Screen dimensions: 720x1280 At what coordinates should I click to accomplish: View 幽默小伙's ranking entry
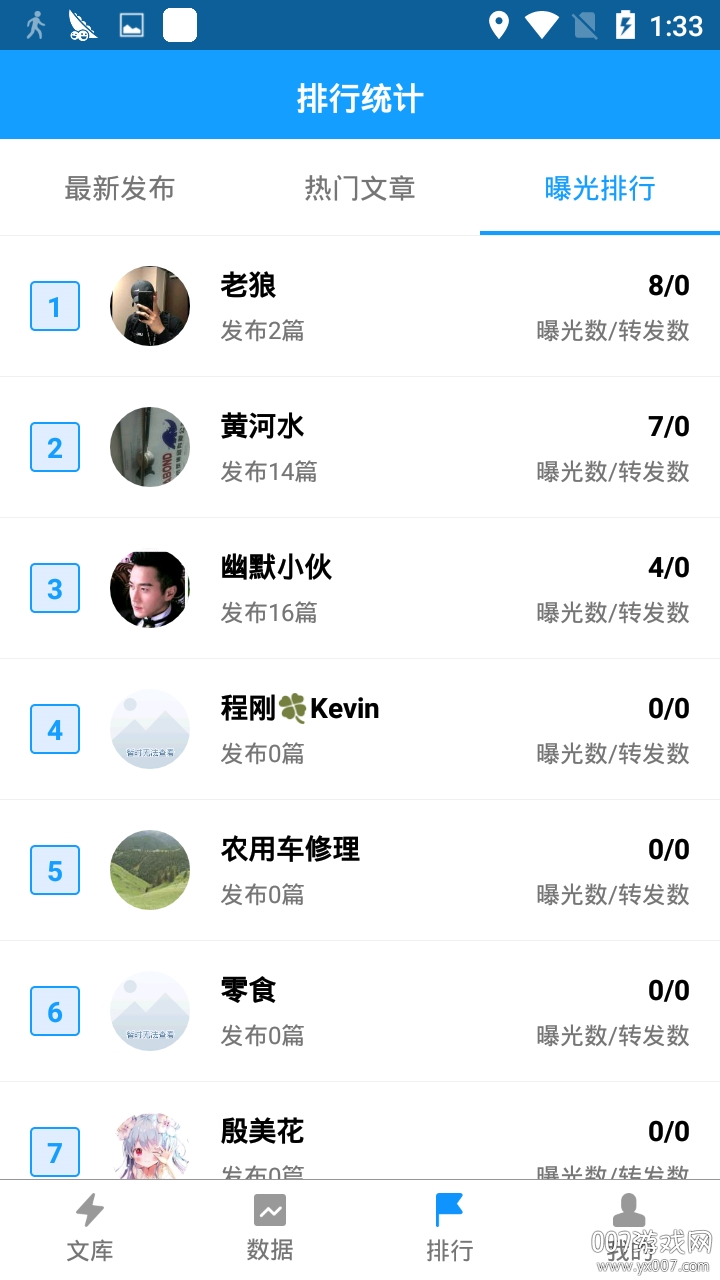(x=360, y=588)
